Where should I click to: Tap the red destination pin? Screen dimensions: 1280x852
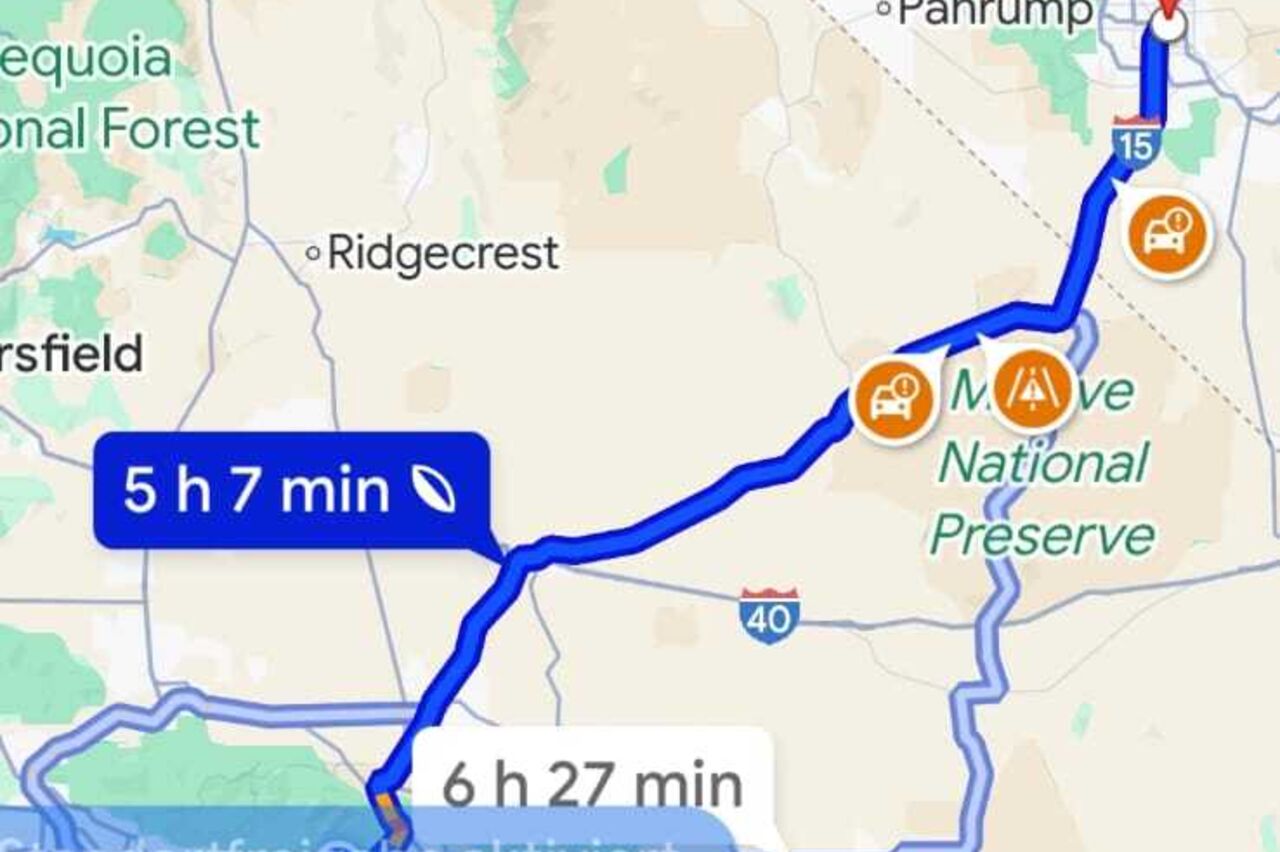1167,18
